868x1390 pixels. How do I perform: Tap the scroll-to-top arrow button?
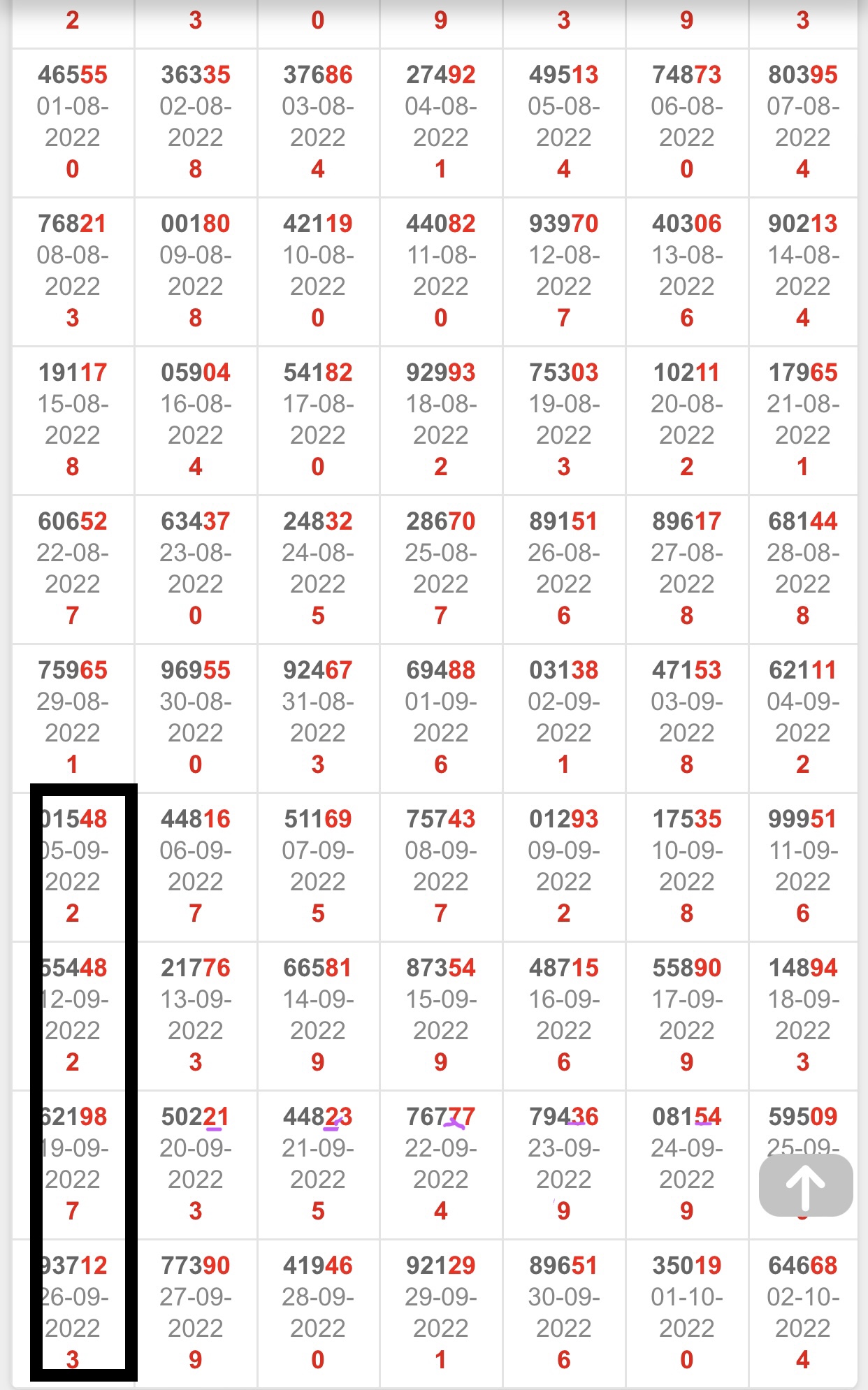pyautogui.click(x=805, y=1185)
